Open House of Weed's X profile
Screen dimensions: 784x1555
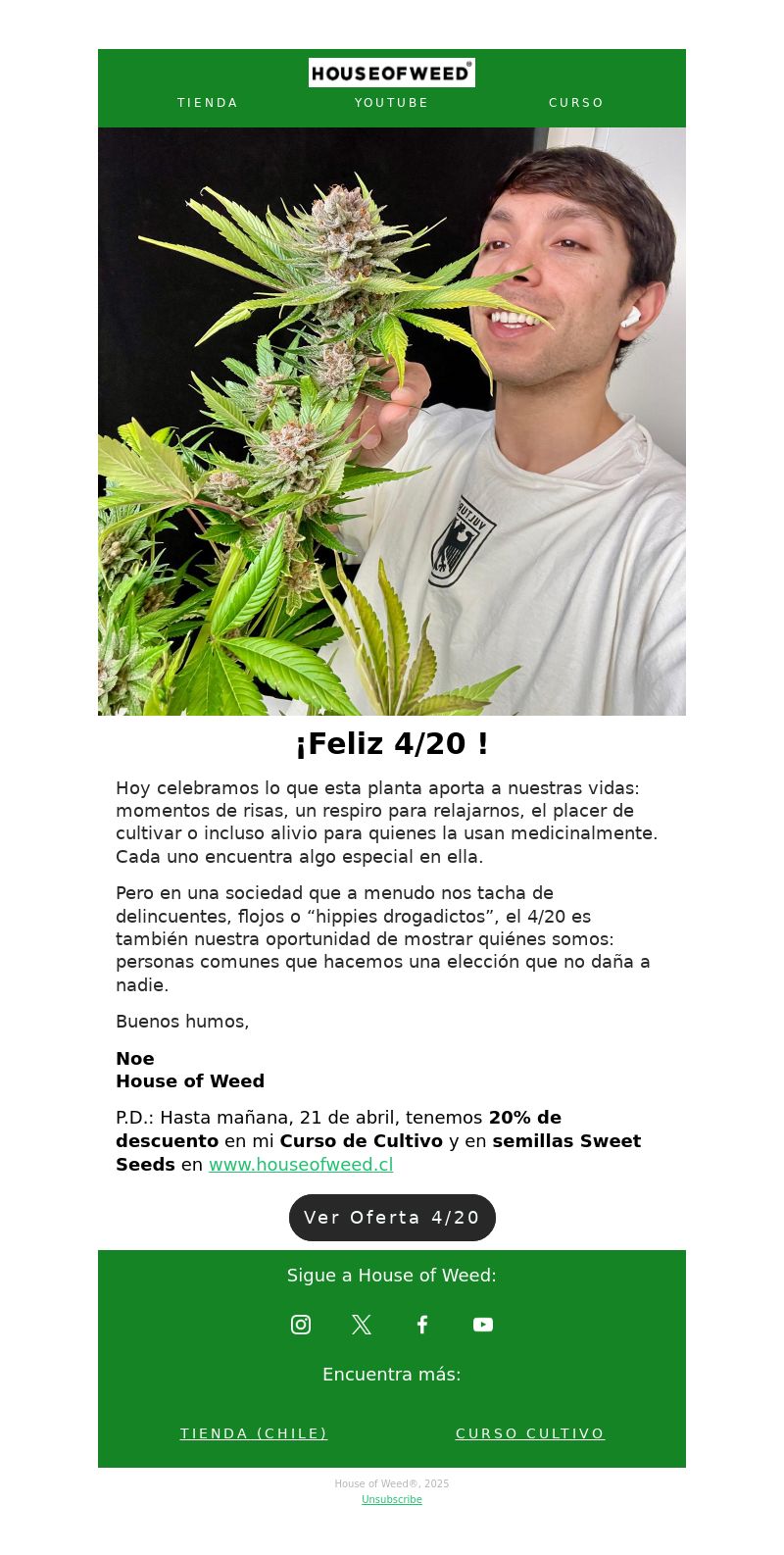click(x=362, y=1325)
